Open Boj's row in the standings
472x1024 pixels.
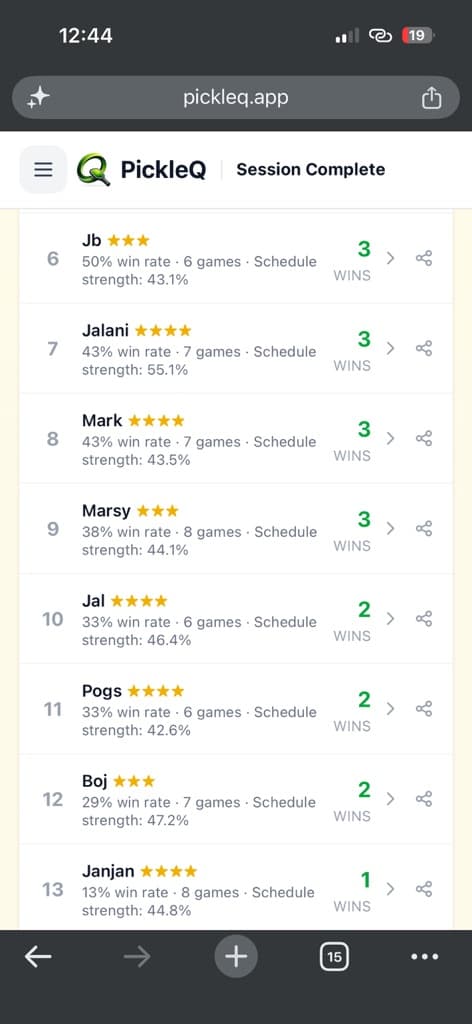[236, 799]
